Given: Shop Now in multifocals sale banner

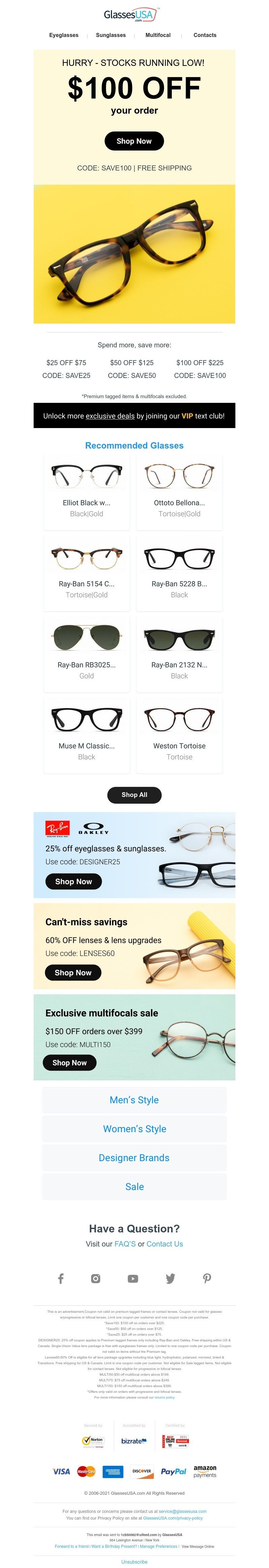Looking at the screenshot, I should pos(69,1063).
